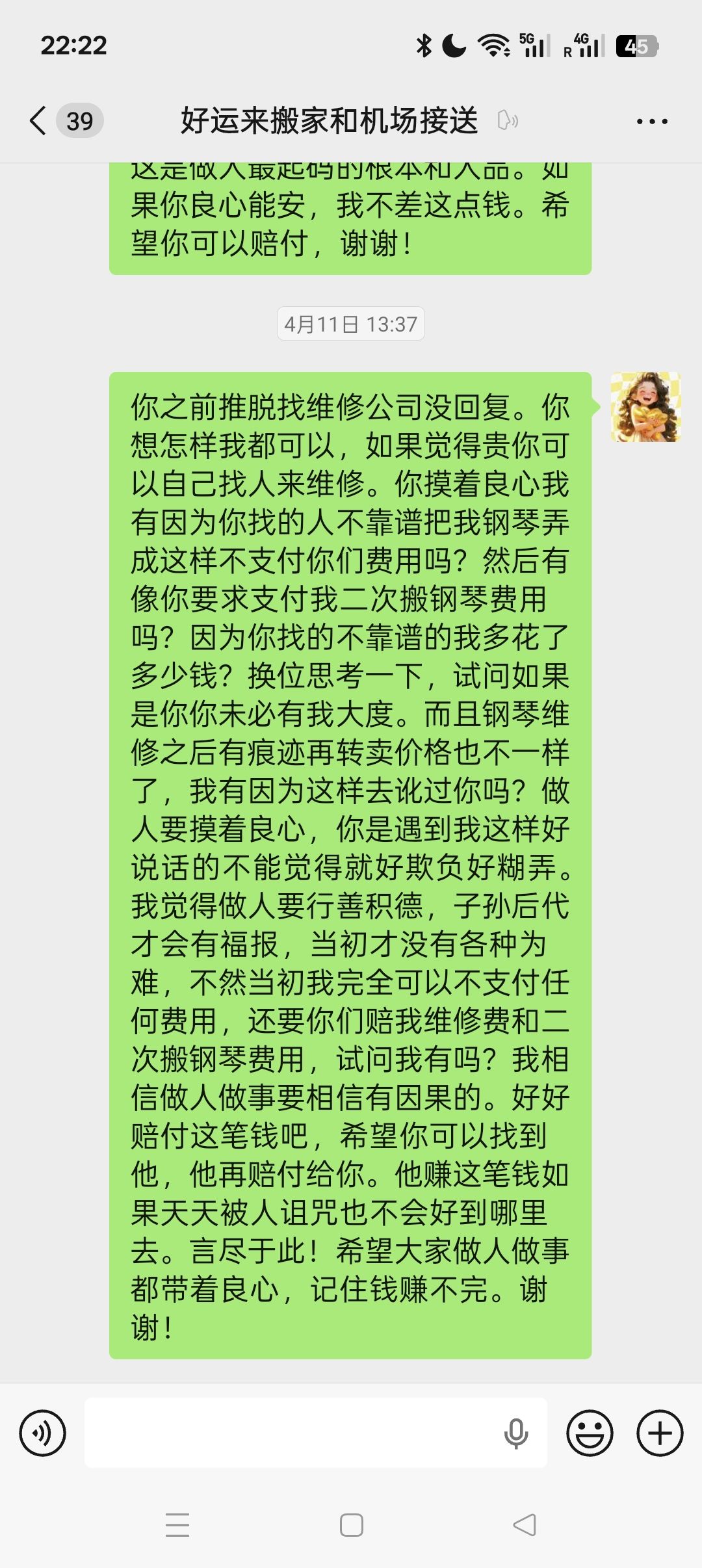Image resolution: width=702 pixels, height=1568 pixels.
Task: Open the group chat overflow menu
Action: point(652,122)
